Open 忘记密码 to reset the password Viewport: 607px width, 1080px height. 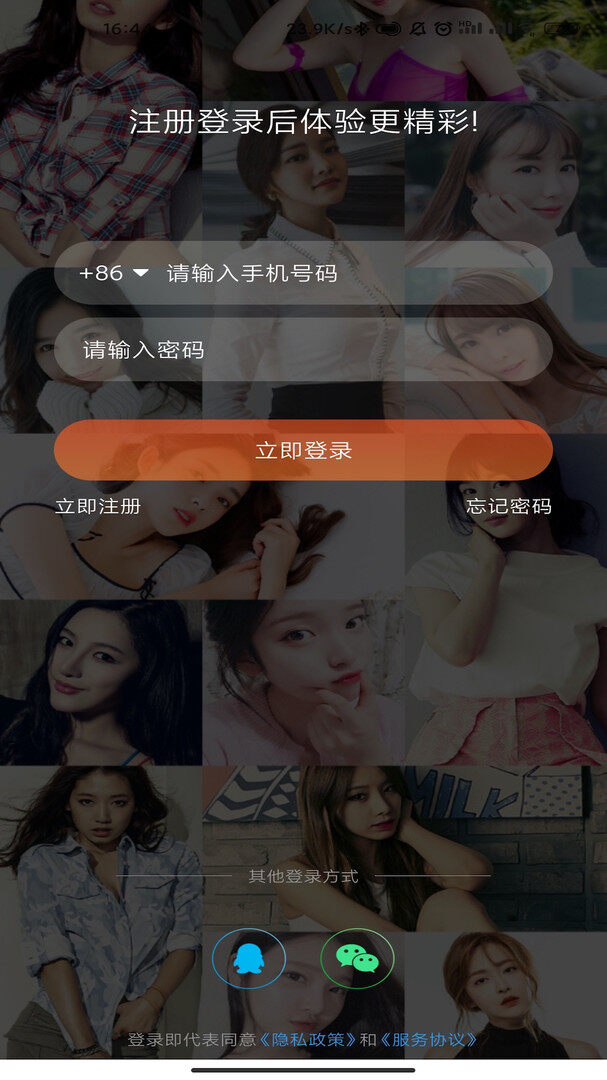pos(508,506)
